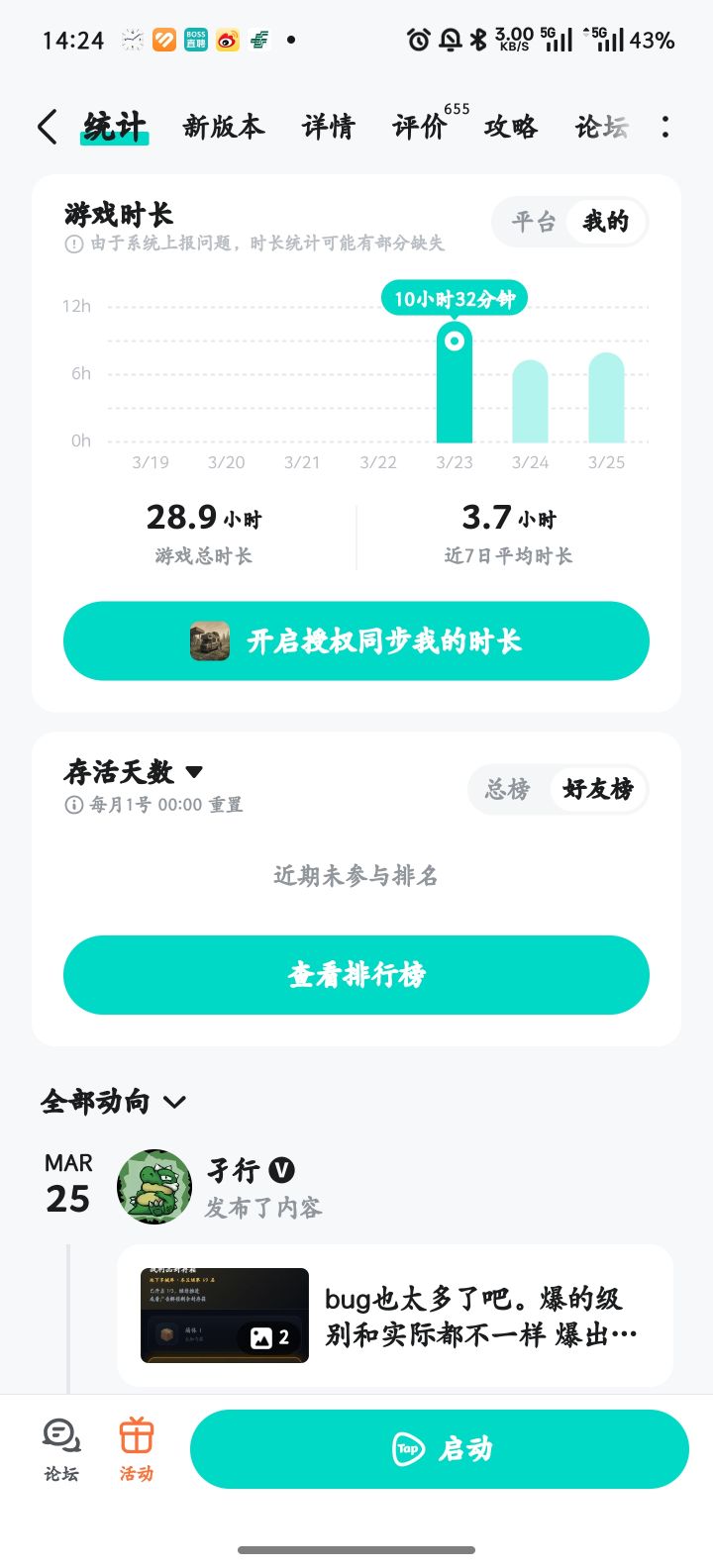
Task: Tap the back arrow at top left
Action: coord(45,127)
